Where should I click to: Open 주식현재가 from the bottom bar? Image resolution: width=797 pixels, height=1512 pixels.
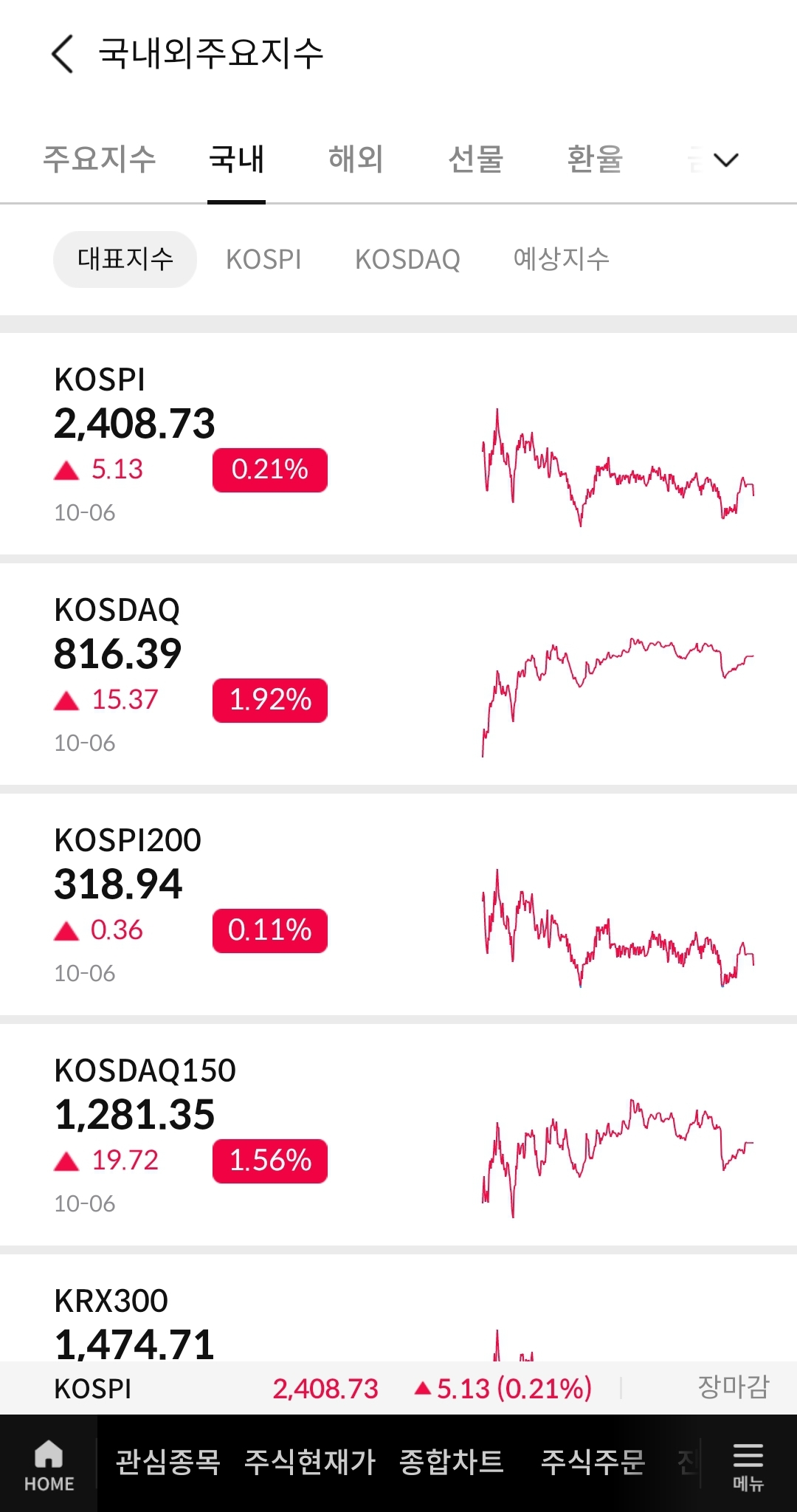click(x=310, y=1463)
